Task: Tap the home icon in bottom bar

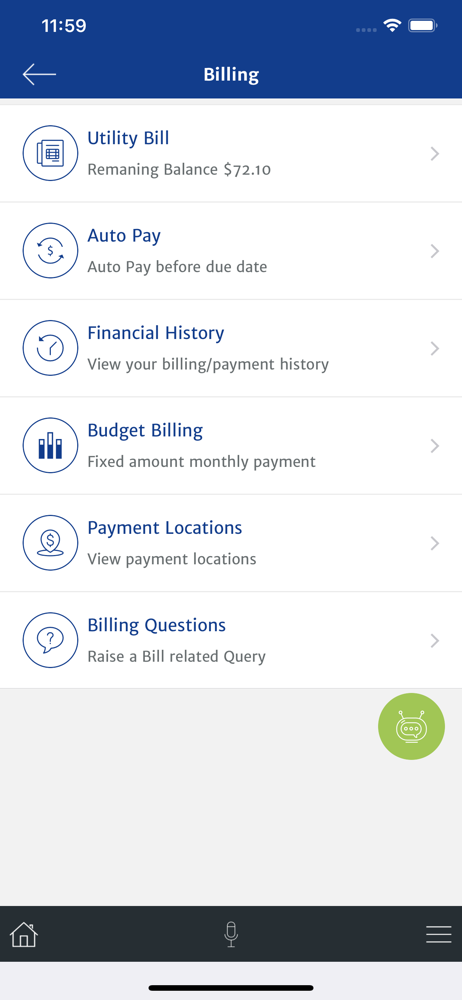Action: pyautogui.click(x=24, y=934)
